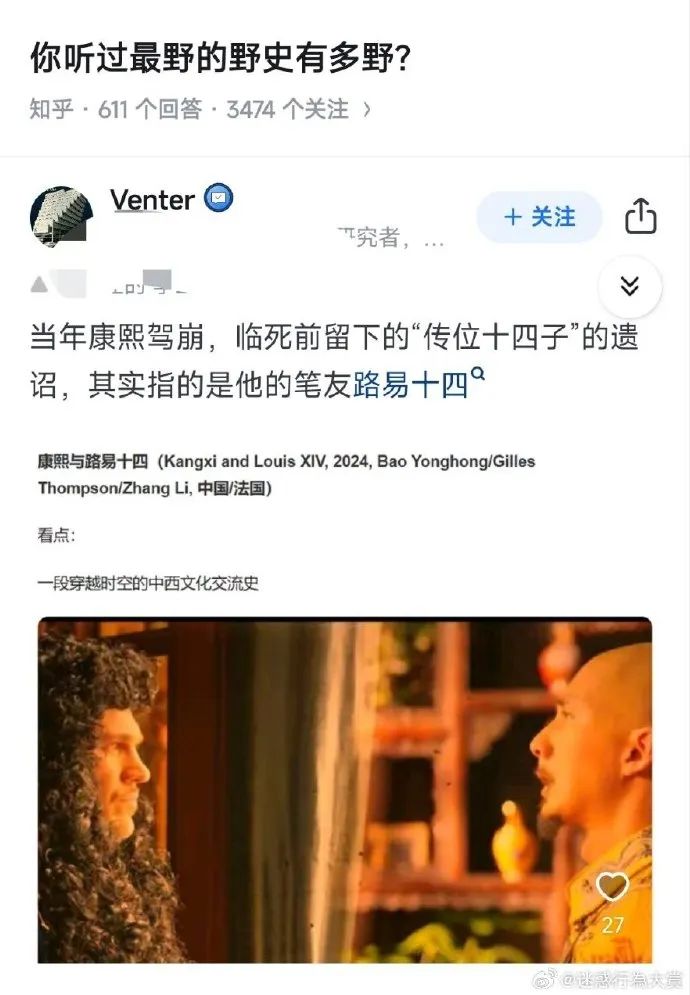View Venter's profile from the avatar

(61, 215)
